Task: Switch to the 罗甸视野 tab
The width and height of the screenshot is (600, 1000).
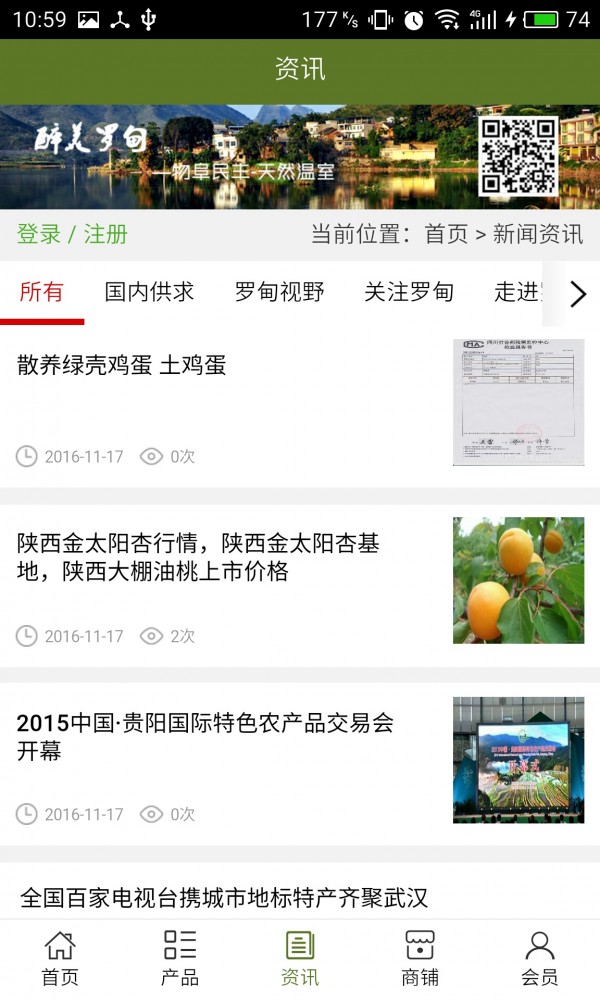Action: point(279,292)
